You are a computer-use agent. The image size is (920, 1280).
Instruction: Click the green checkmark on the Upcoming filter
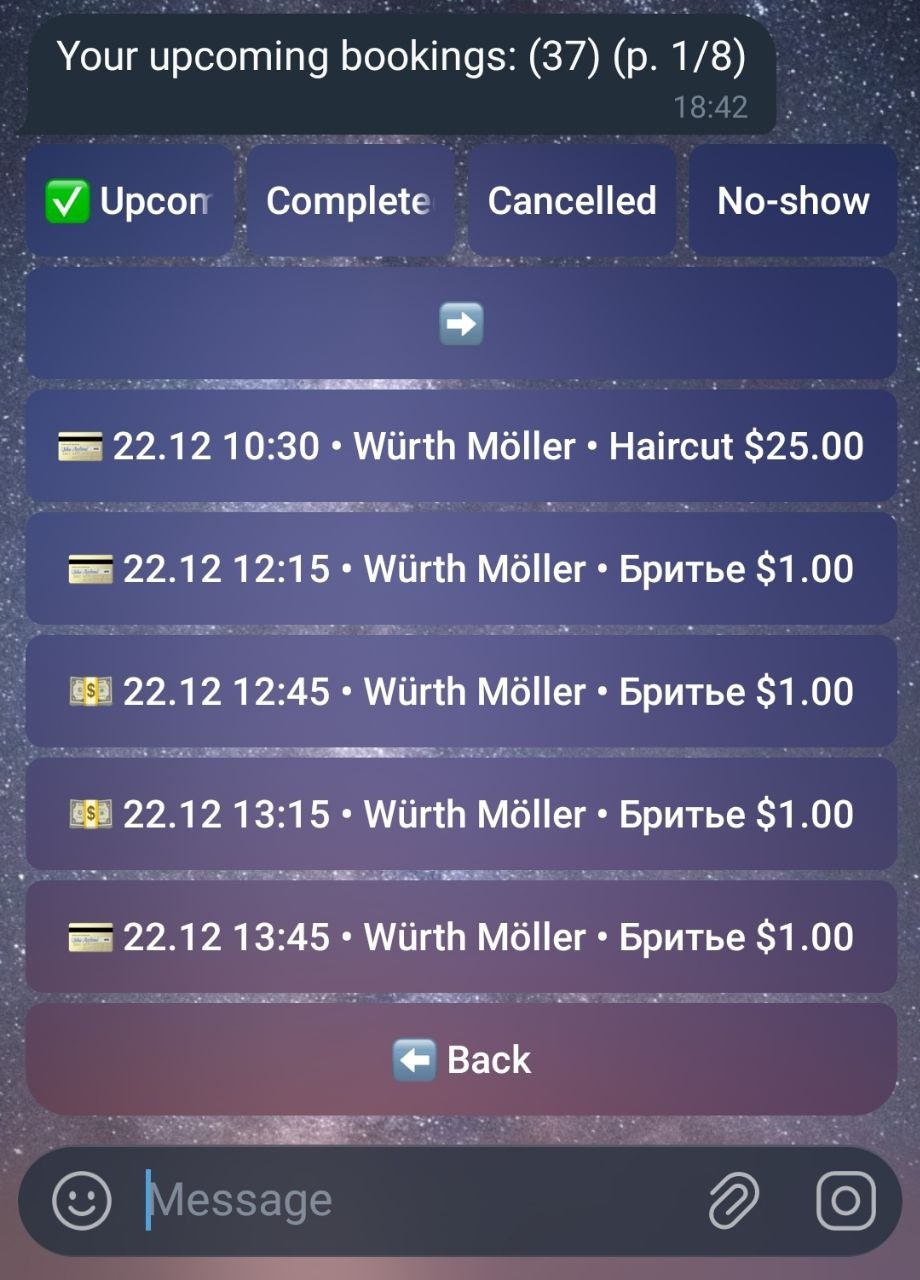pyautogui.click(x=66, y=200)
